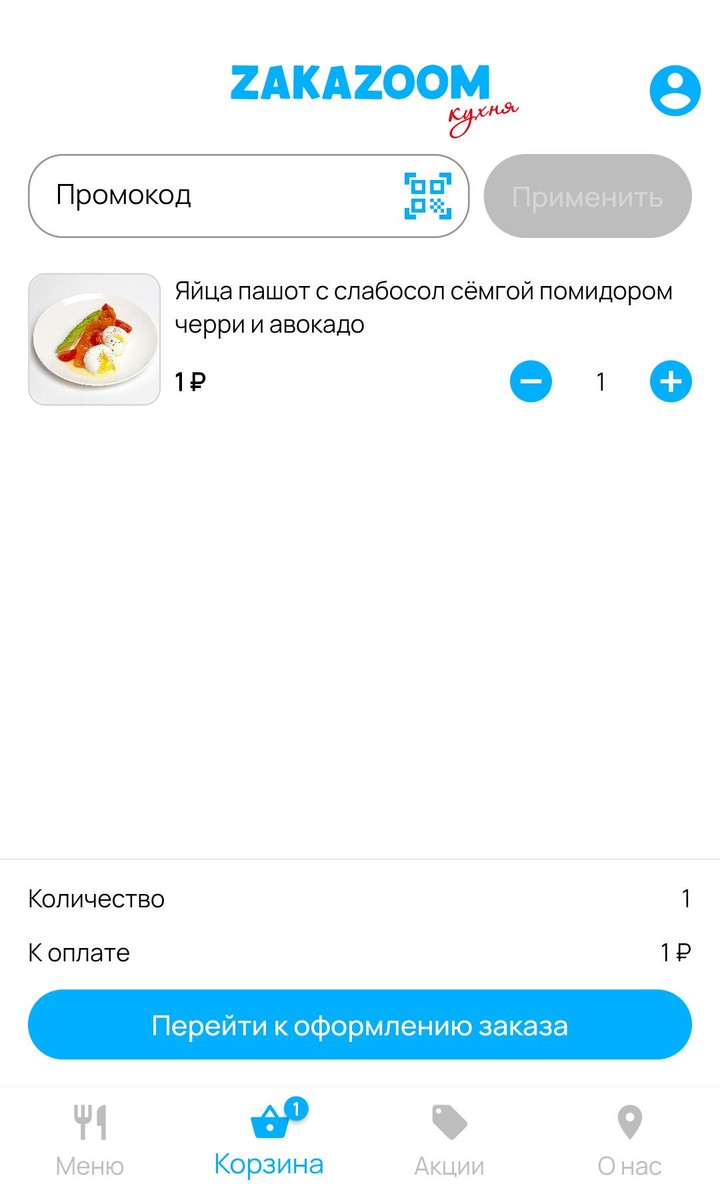The height and width of the screenshot is (1196, 720).
Task: Select the Меню fork-and-knife icon
Action: [x=91, y=1120]
